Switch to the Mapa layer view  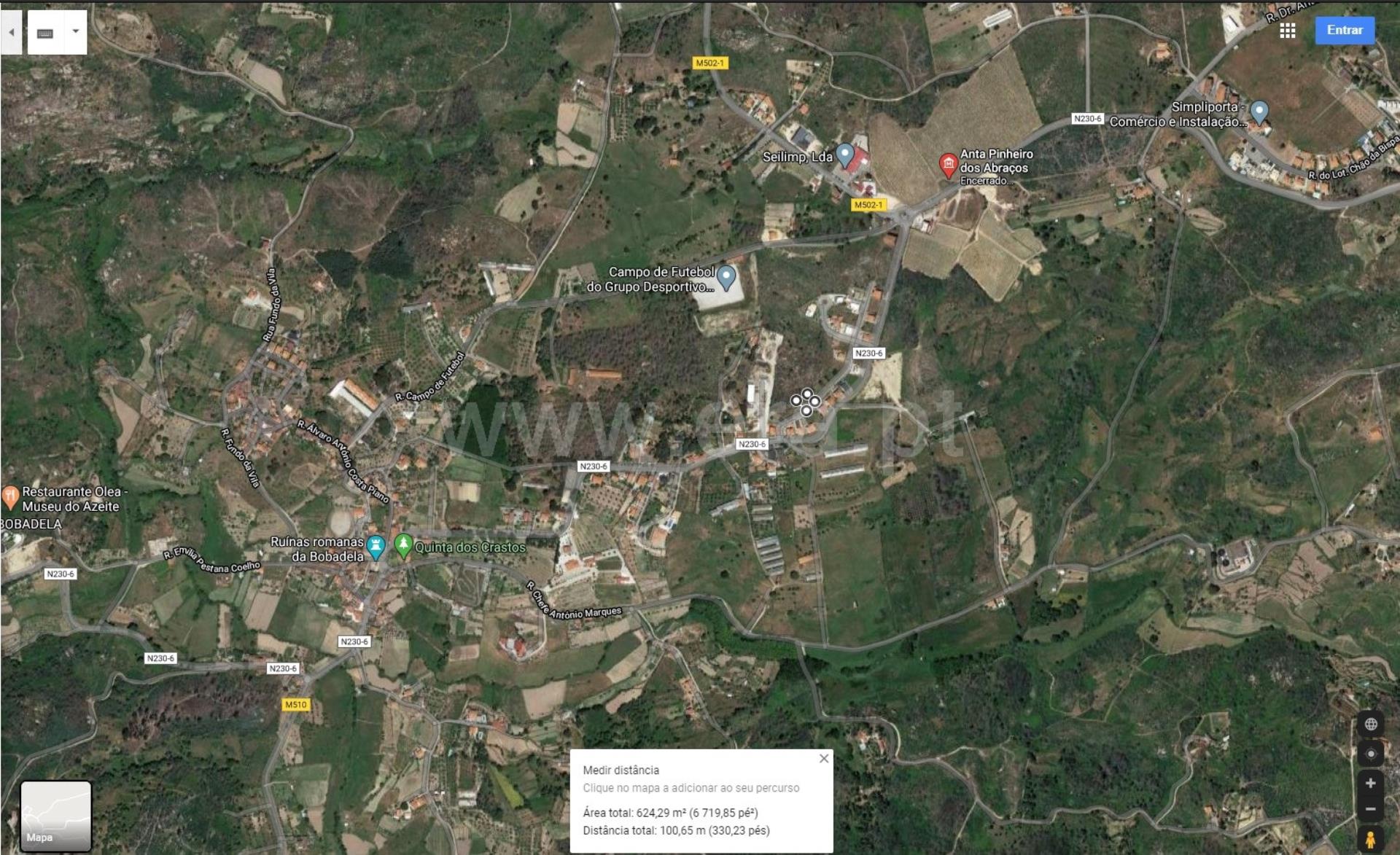(55, 816)
